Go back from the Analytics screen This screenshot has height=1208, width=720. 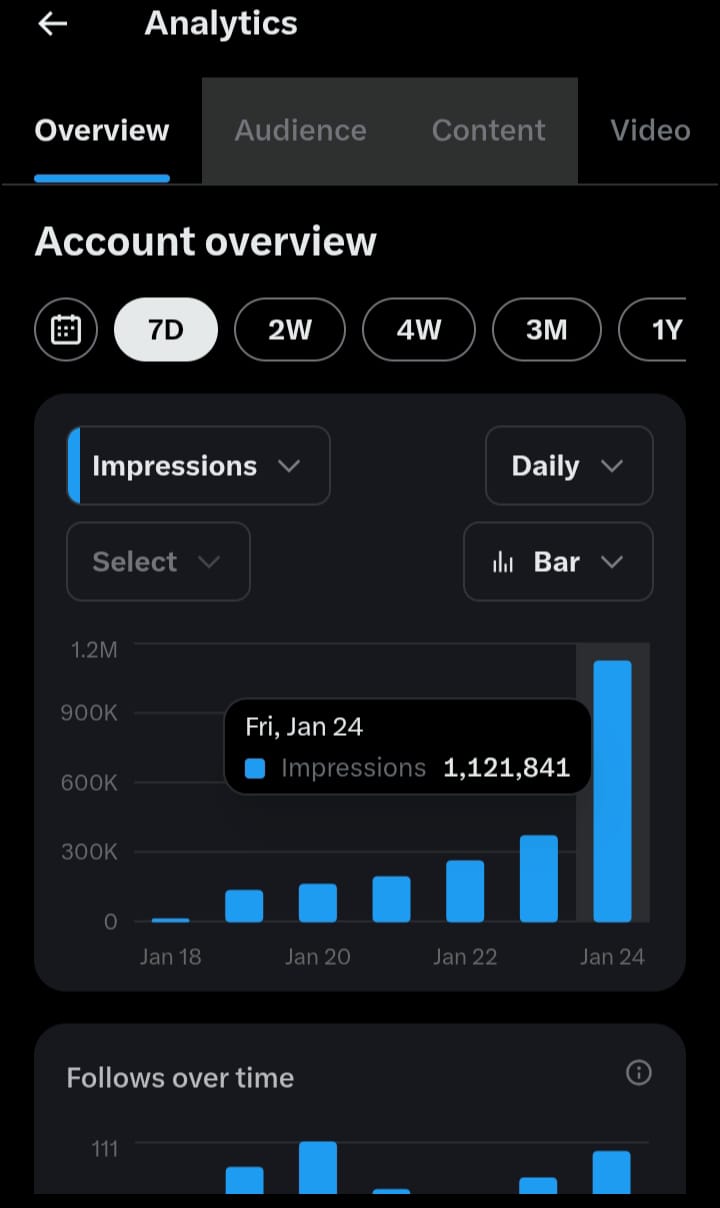(x=52, y=24)
